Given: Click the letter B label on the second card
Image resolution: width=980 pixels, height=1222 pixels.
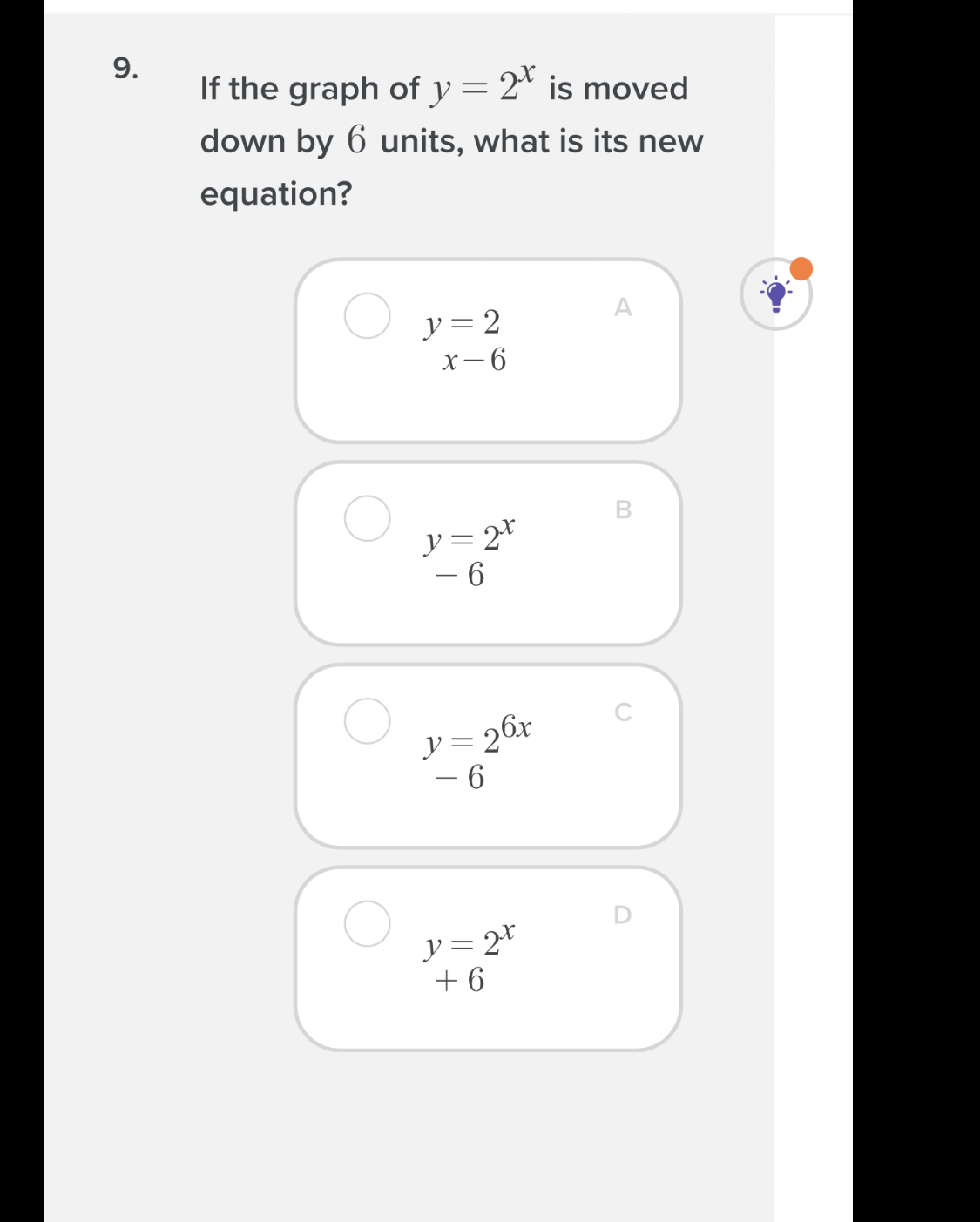Looking at the screenshot, I should tap(624, 510).
